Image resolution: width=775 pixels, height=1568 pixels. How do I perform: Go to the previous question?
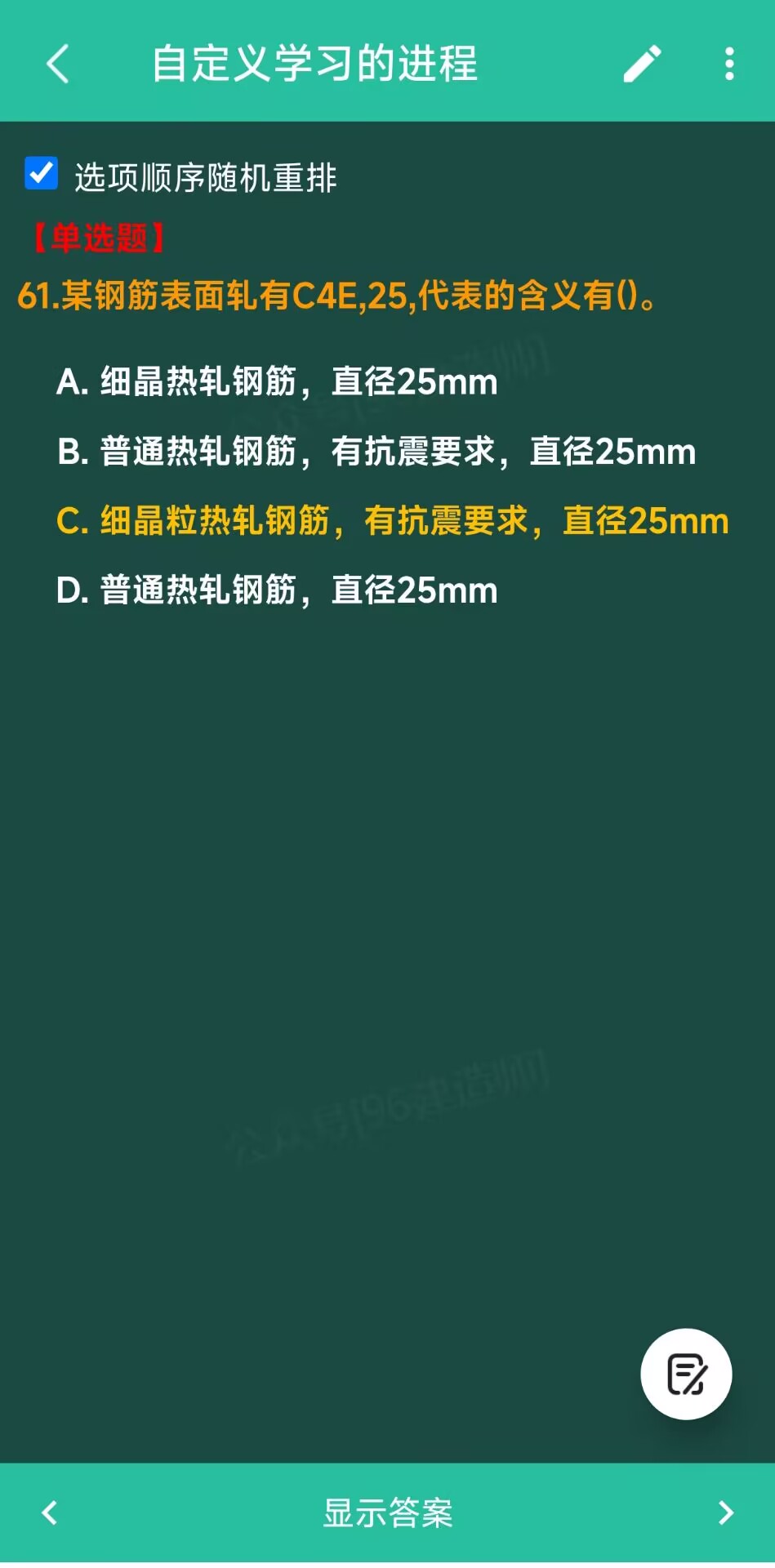click(50, 1513)
